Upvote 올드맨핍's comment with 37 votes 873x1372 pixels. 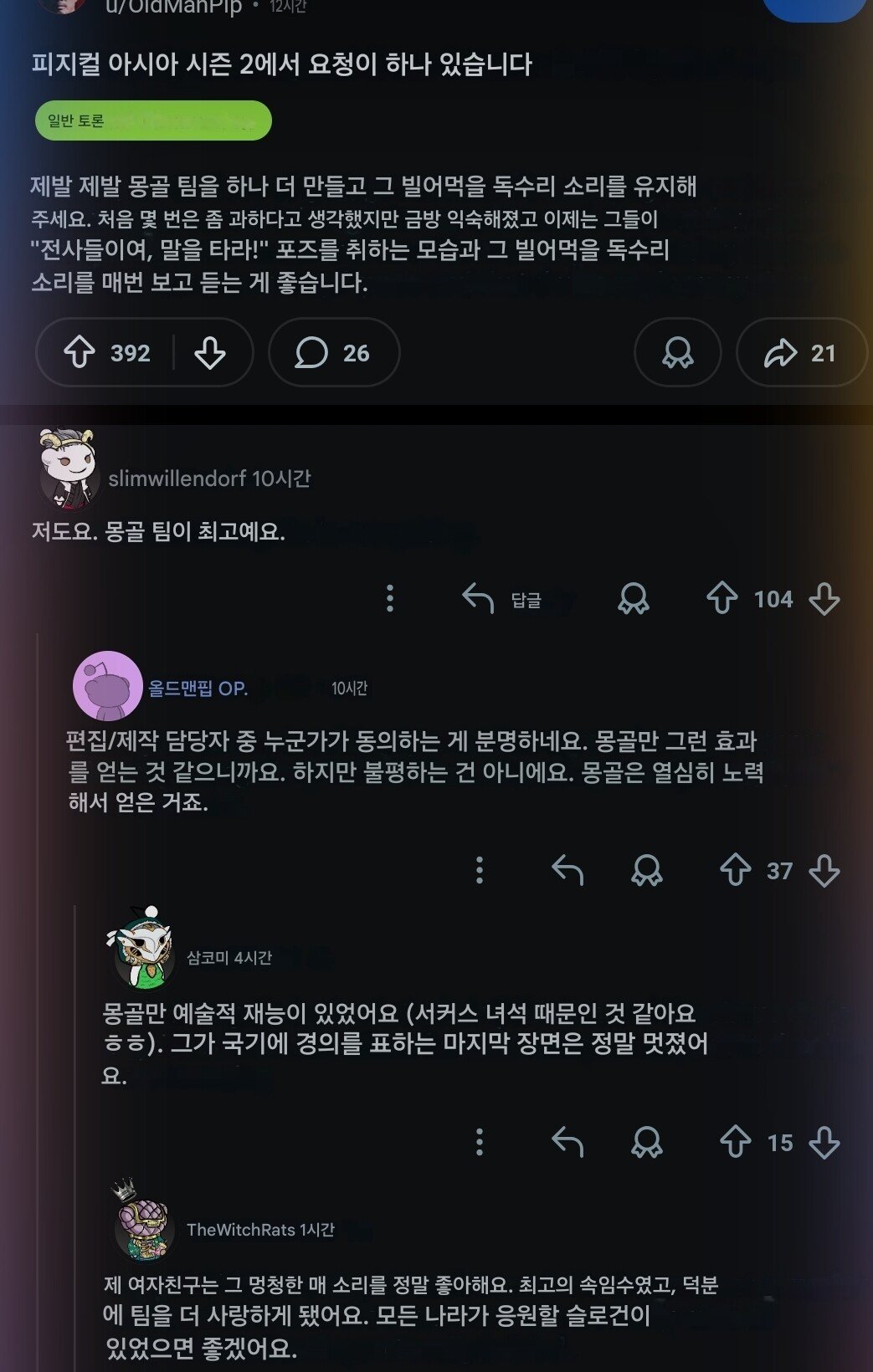click(735, 870)
